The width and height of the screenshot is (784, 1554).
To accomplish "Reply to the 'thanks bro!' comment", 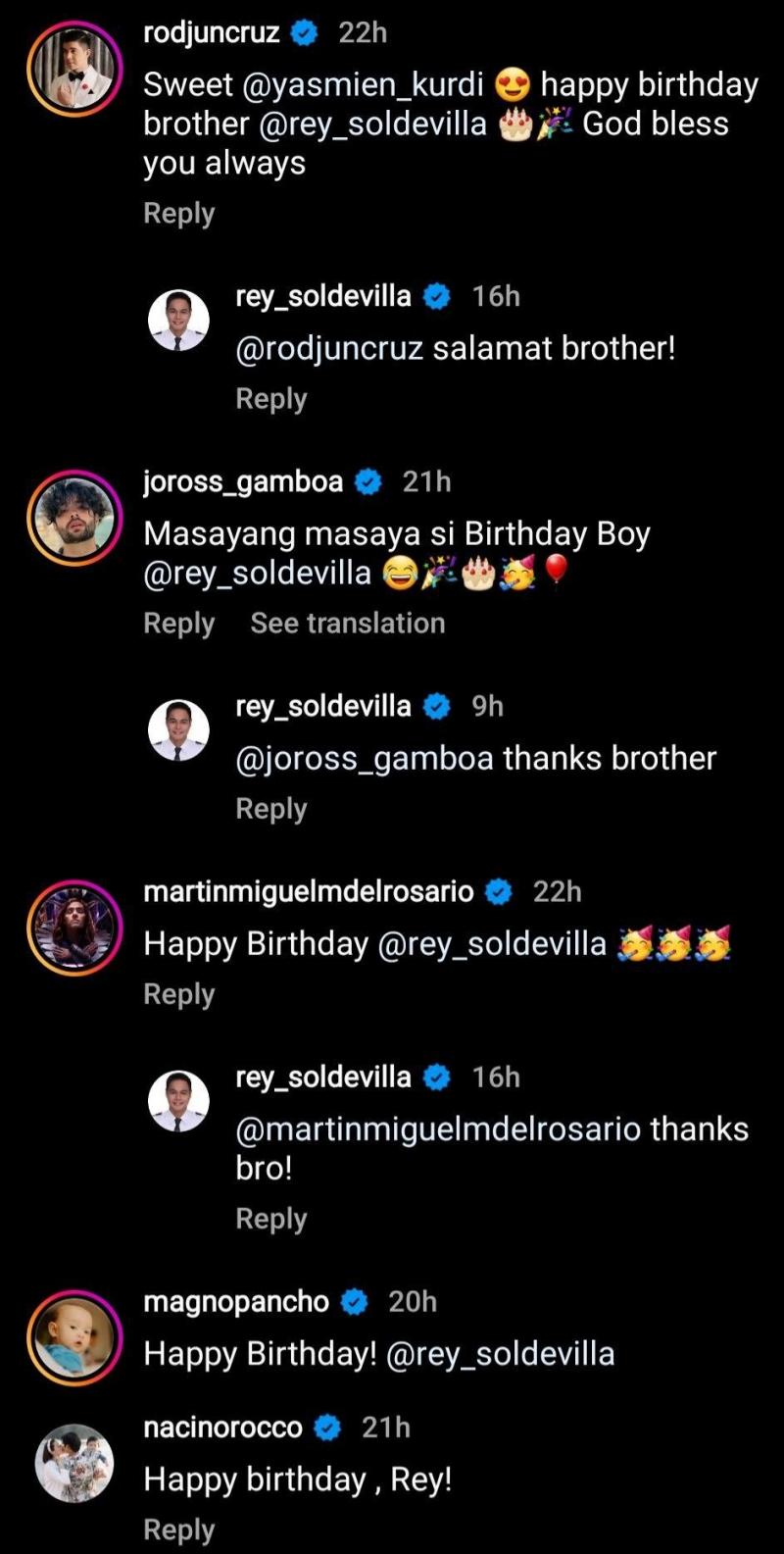I will tap(270, 1219).
